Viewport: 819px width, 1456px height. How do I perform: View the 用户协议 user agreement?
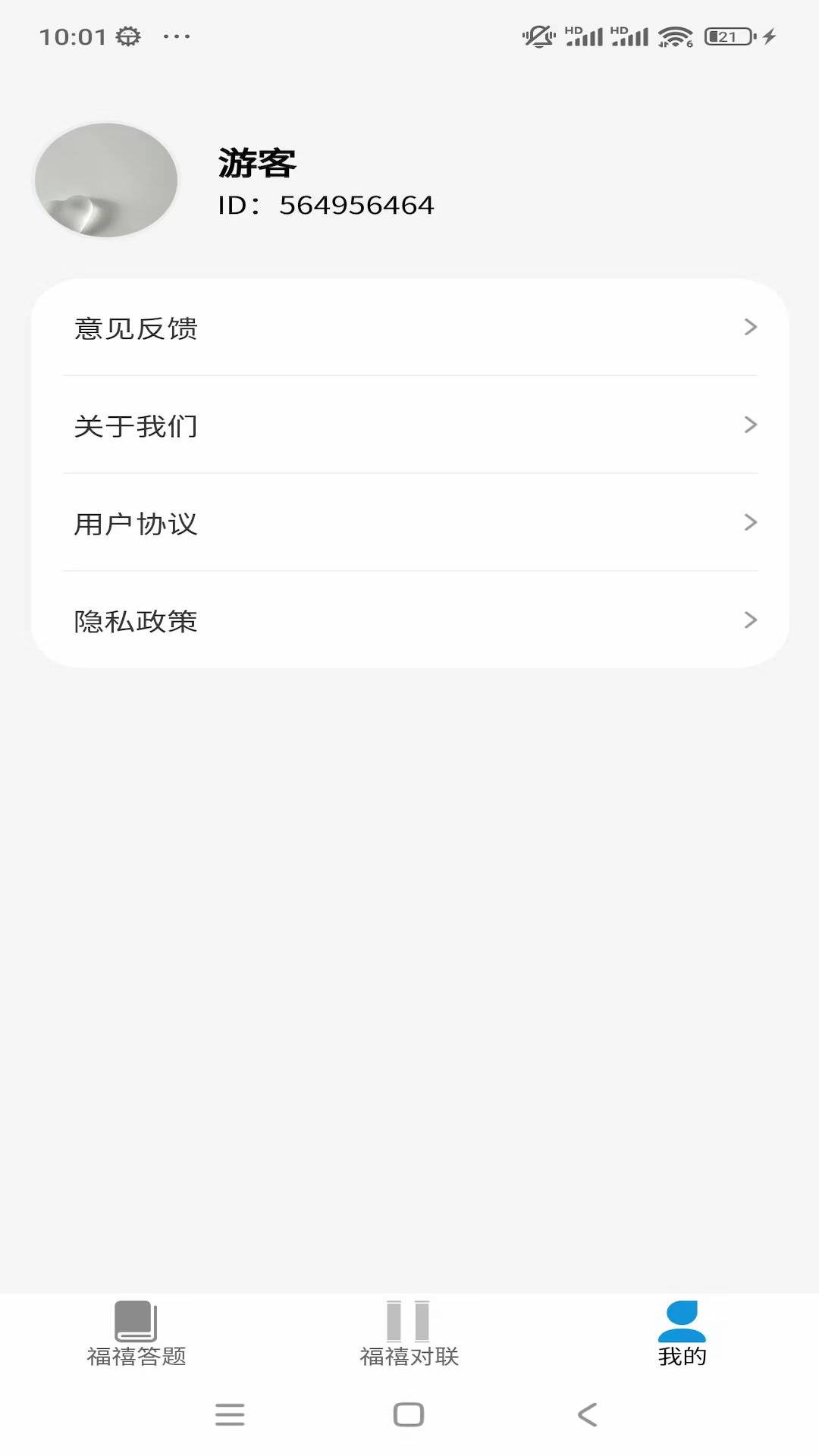point(409,522)
